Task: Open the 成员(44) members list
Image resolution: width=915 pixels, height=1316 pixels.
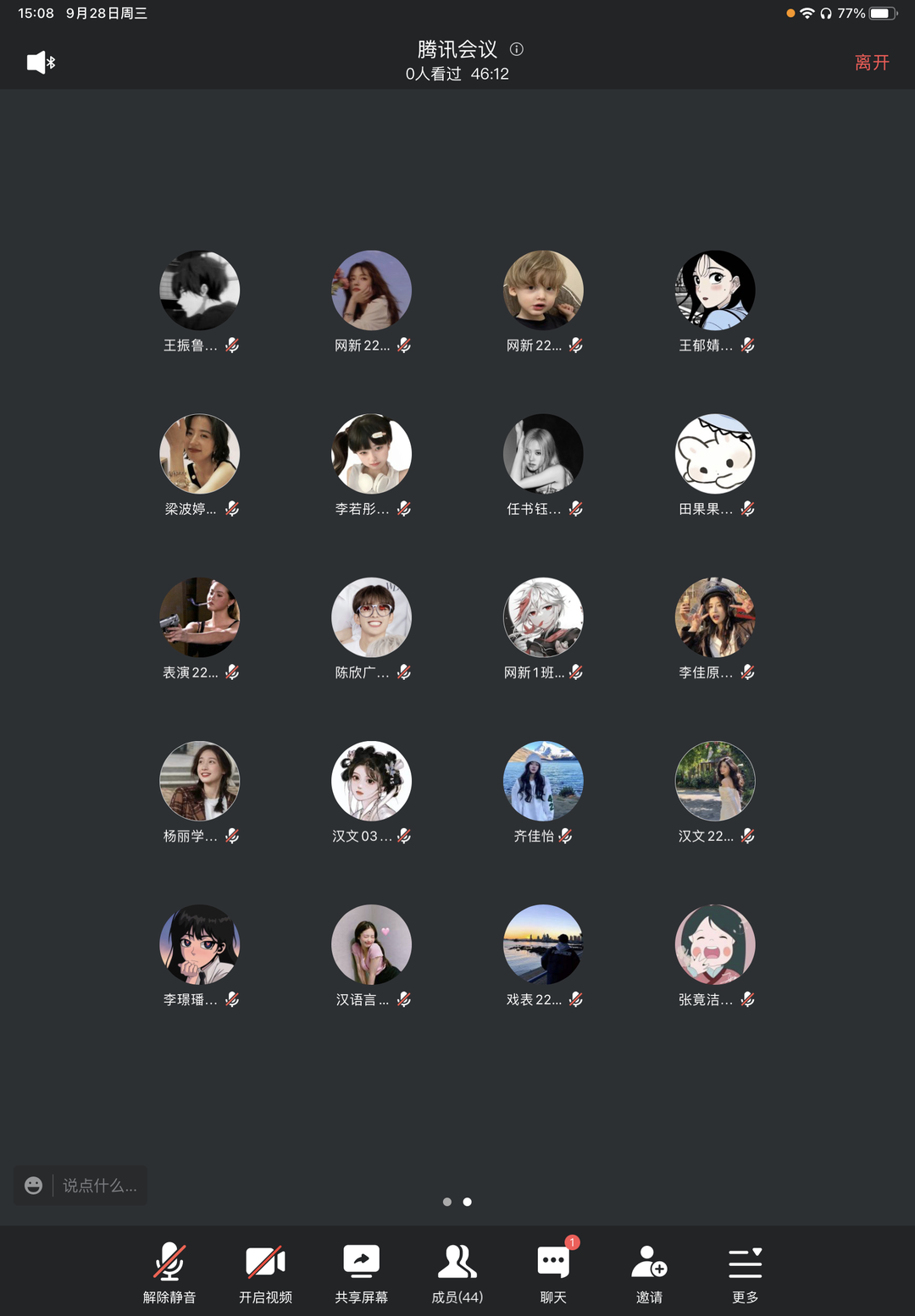Action: pos(457,1272)
